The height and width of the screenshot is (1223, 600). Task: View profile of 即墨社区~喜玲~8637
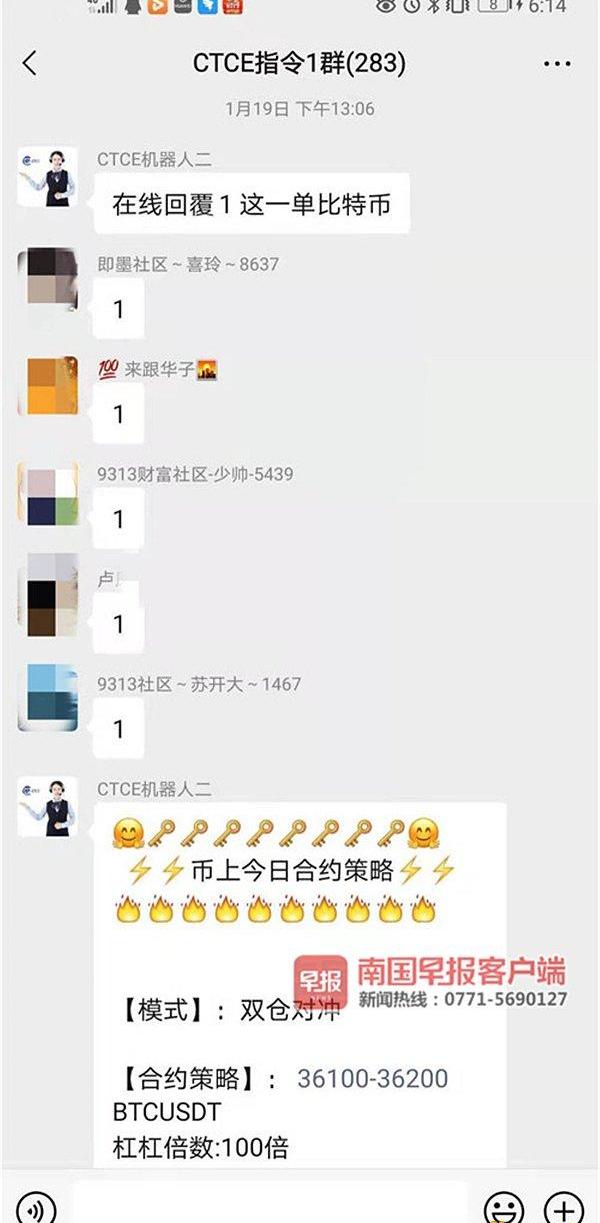pyautogui.click(x=48, y=281)
